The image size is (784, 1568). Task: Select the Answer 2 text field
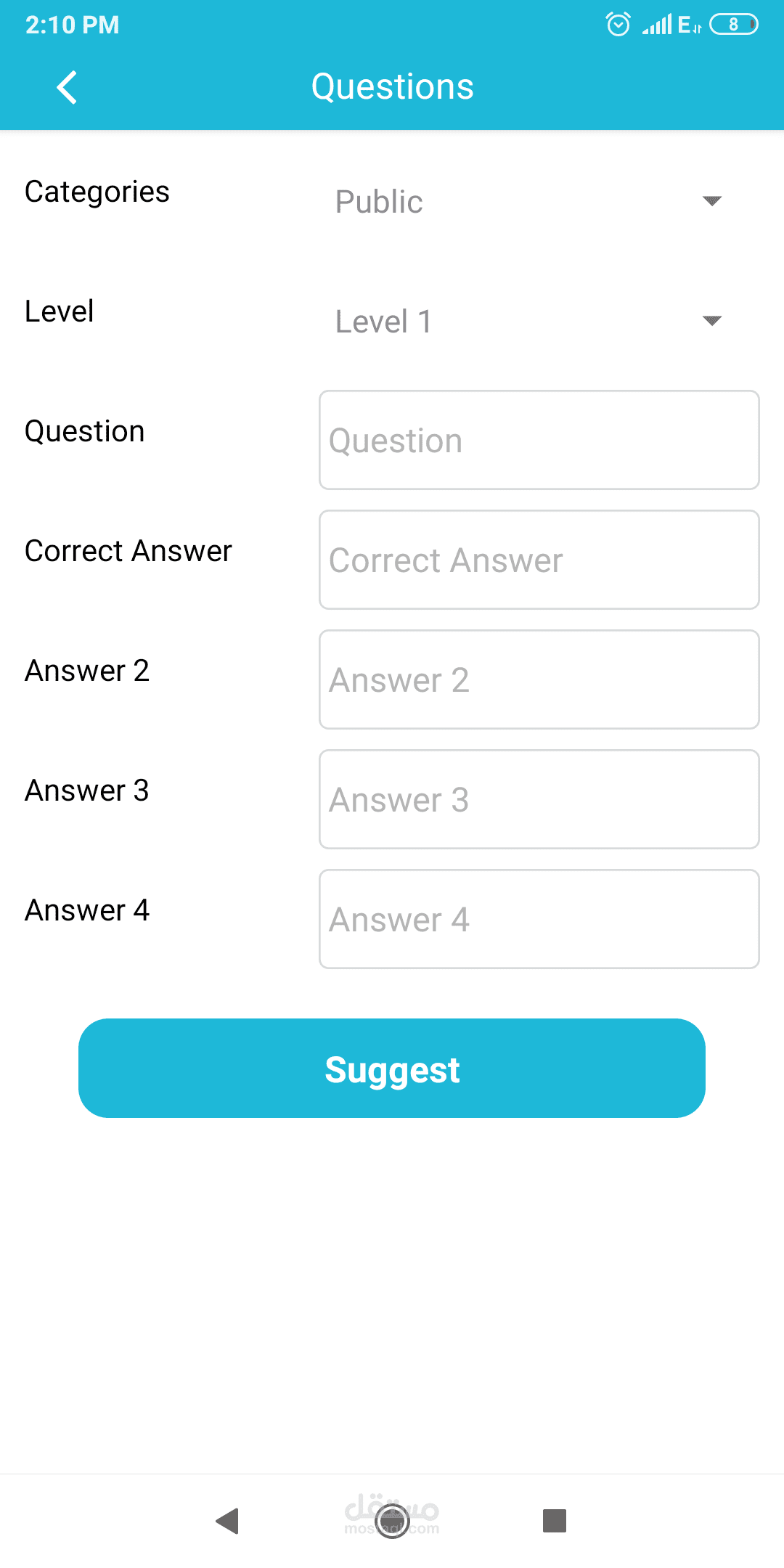(539, 680)
